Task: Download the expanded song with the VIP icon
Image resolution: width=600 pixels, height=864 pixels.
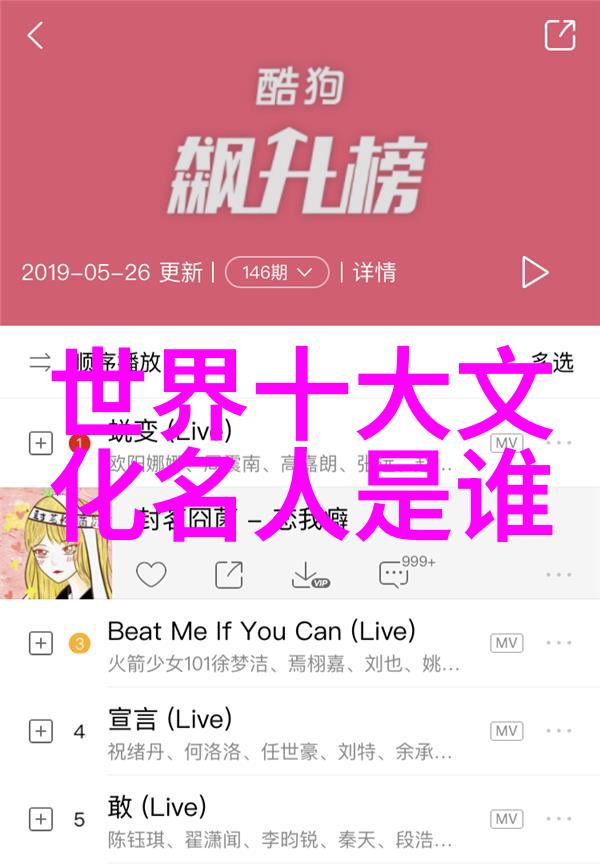Action: (x=308, y=574)
